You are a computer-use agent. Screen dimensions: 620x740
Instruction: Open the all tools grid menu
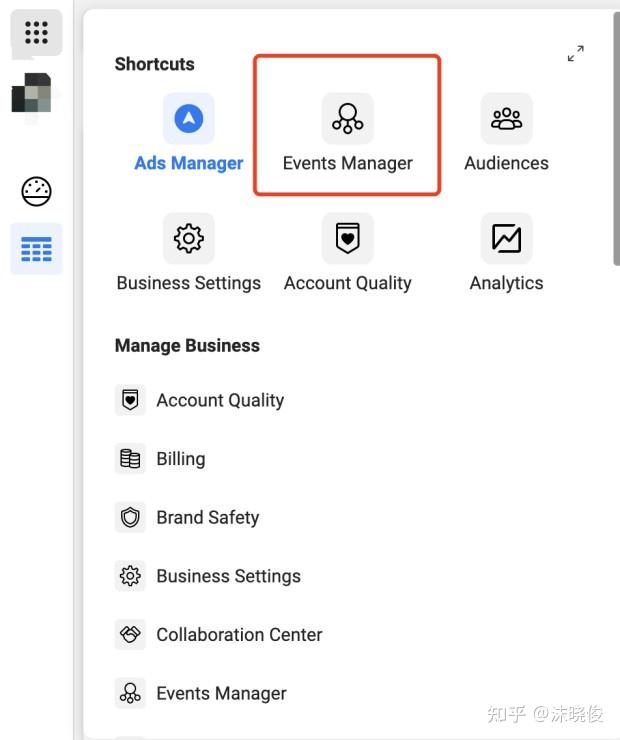(x=36, y=33)
